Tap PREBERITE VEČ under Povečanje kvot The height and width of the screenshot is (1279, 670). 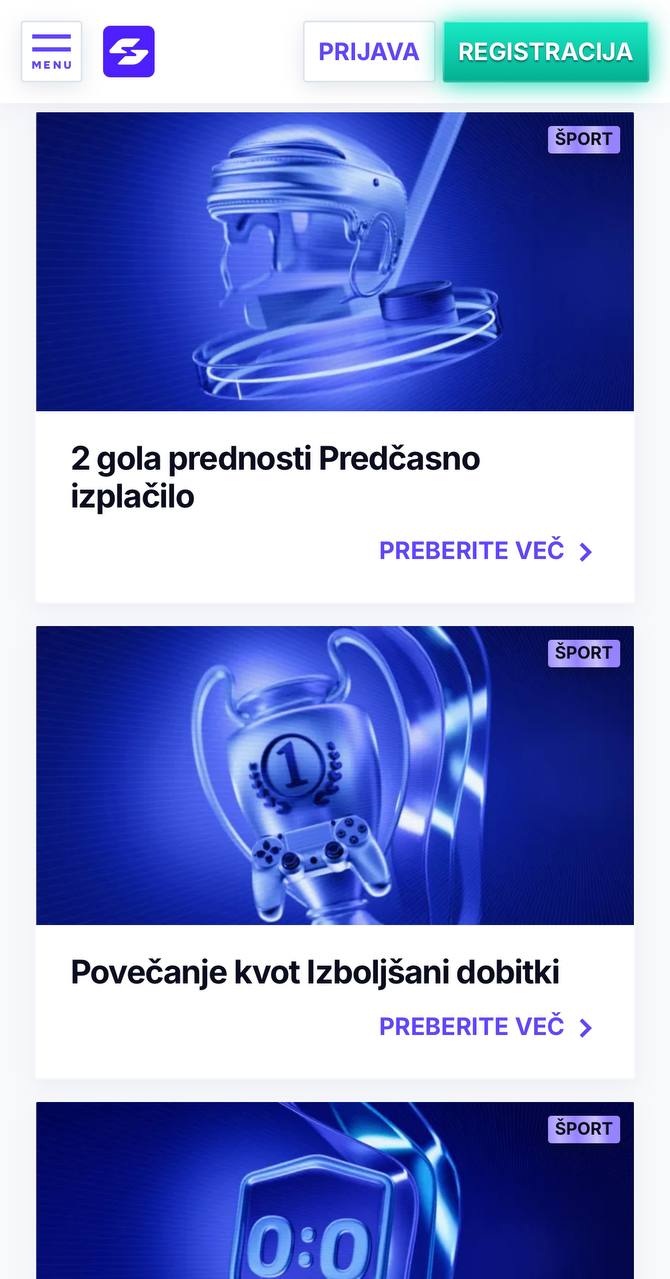[487, 1027]
